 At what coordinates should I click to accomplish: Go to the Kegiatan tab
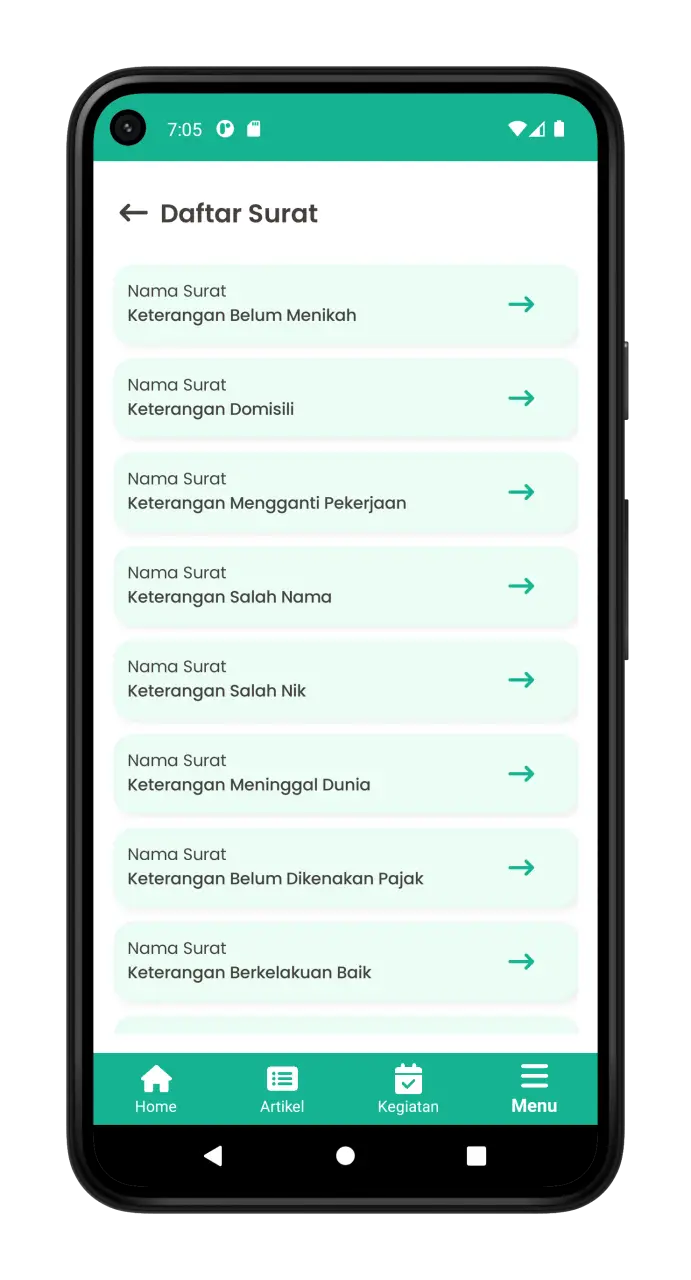(x=408, y=1089)
